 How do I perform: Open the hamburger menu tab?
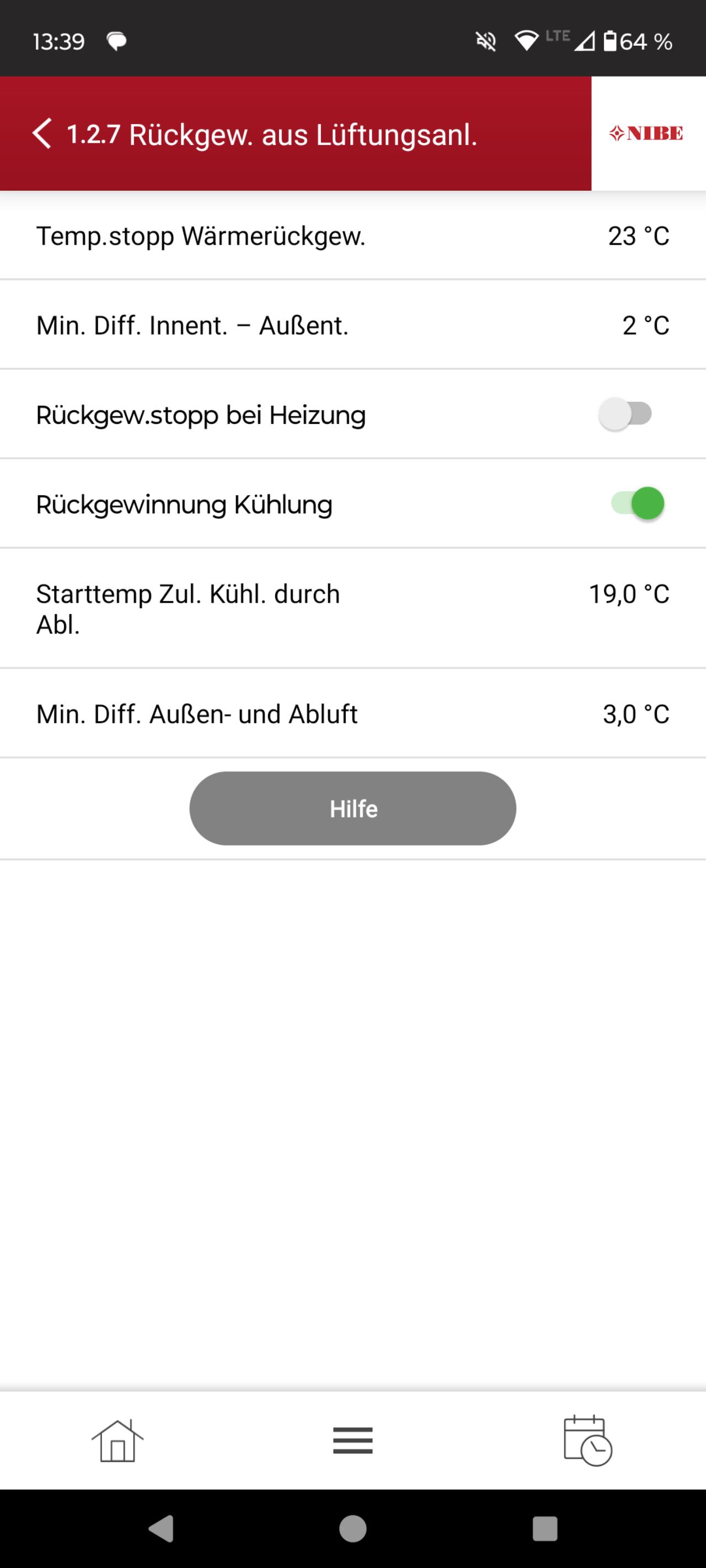click(352, 1441)
